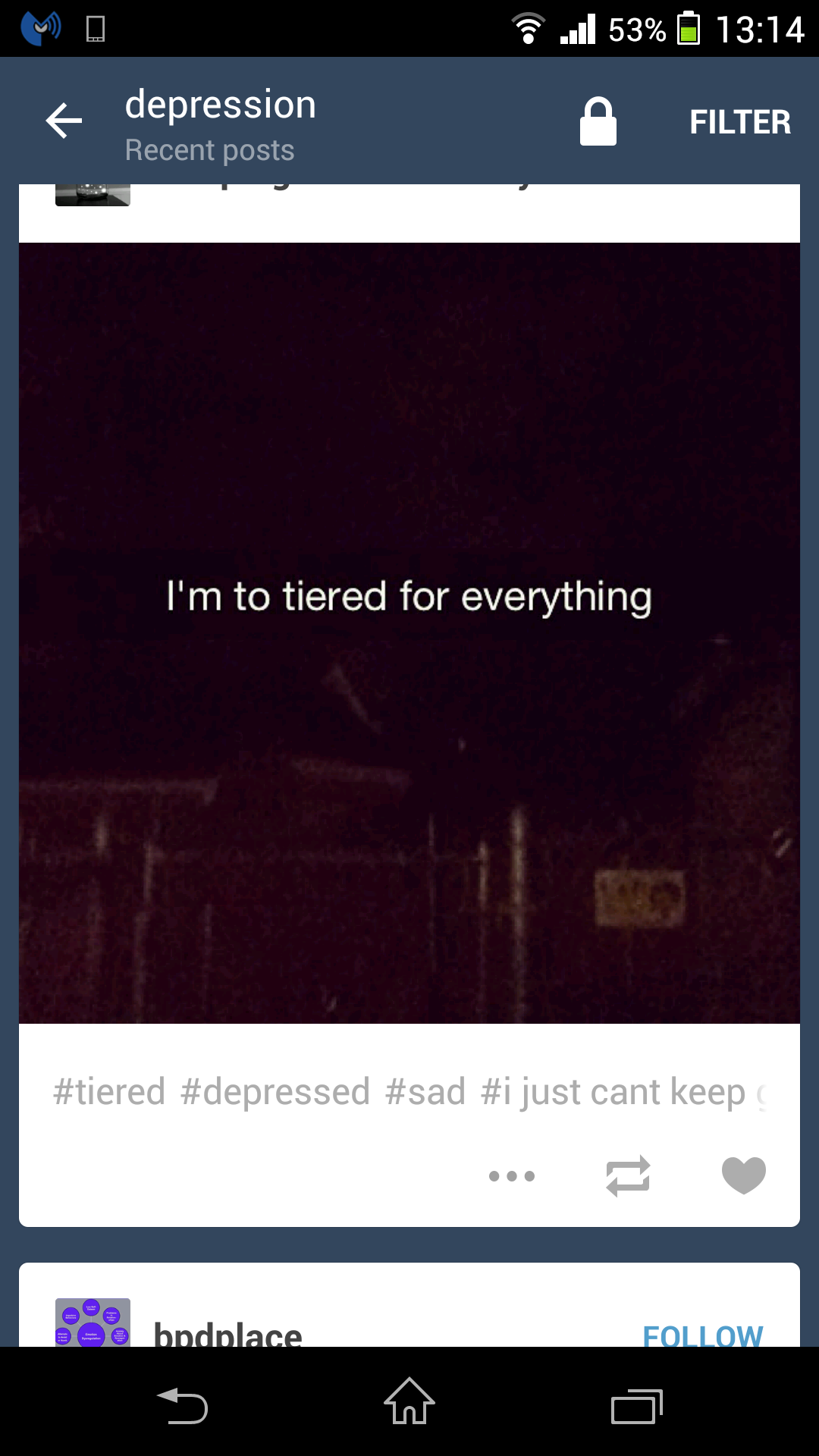819x1456 pixels.
Task: Reblog the tiered post
Action: pos(628,1176)
